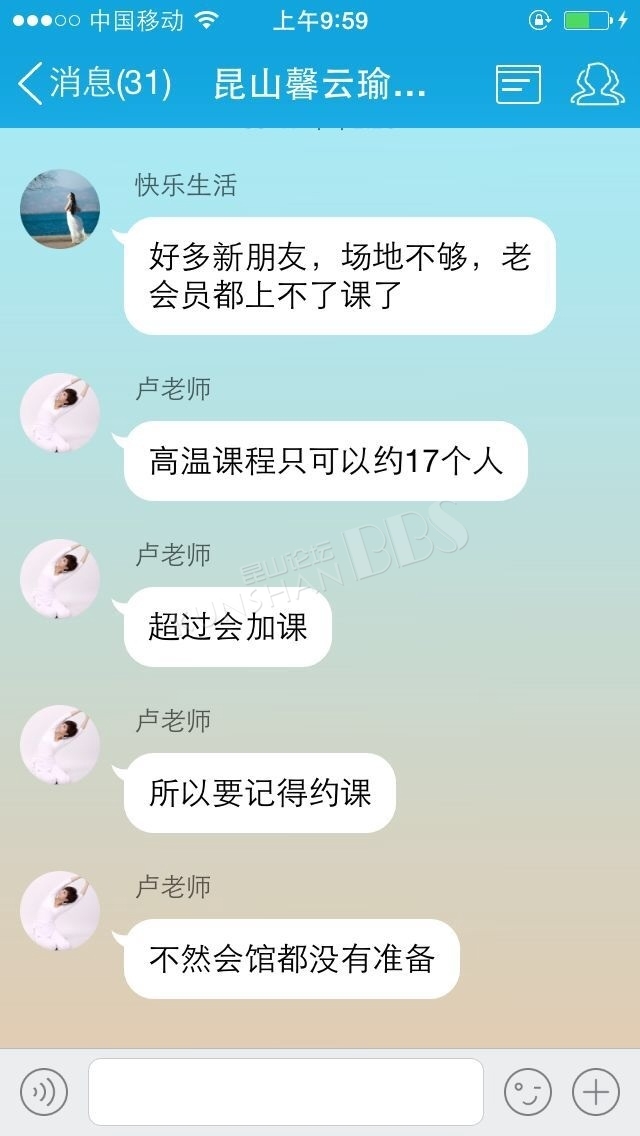640x1136 pixels.
Task: Open the group notes icon in header
Action: coord(518,84)
